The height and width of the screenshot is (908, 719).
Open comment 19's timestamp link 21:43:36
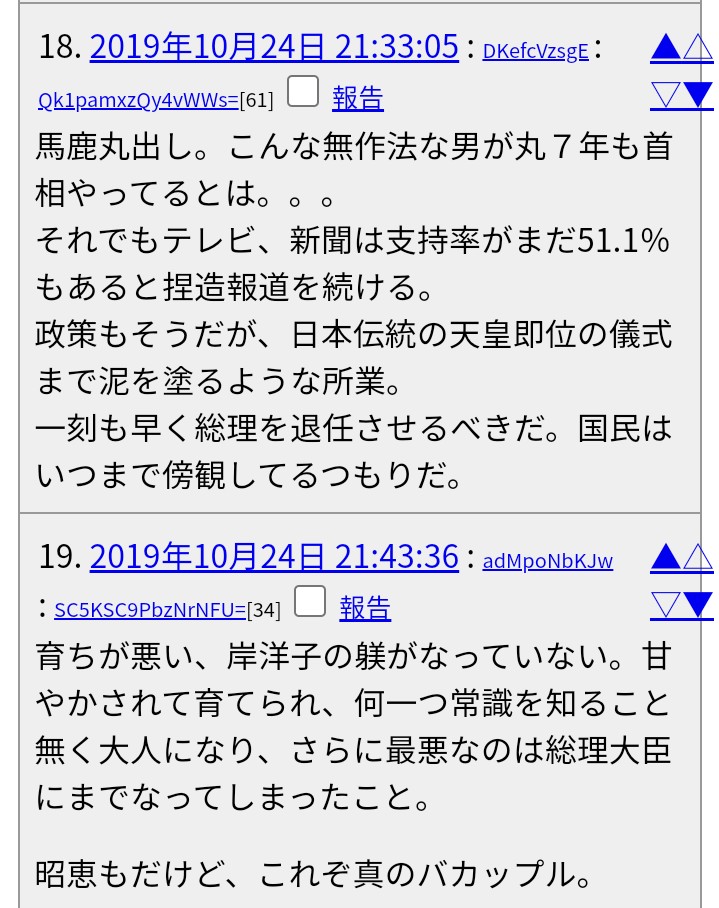pos(274,556)
